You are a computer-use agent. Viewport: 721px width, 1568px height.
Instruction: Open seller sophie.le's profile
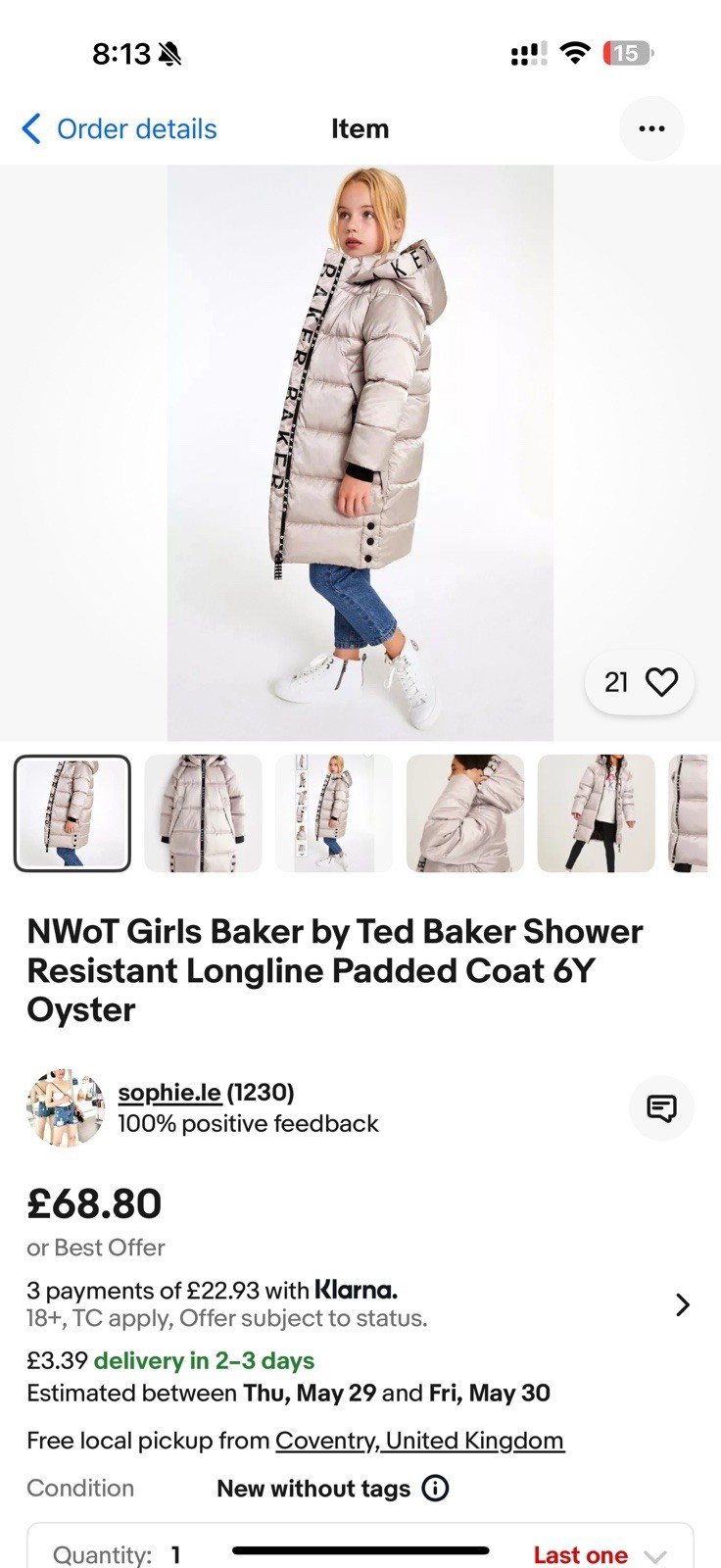[169, 1092]
